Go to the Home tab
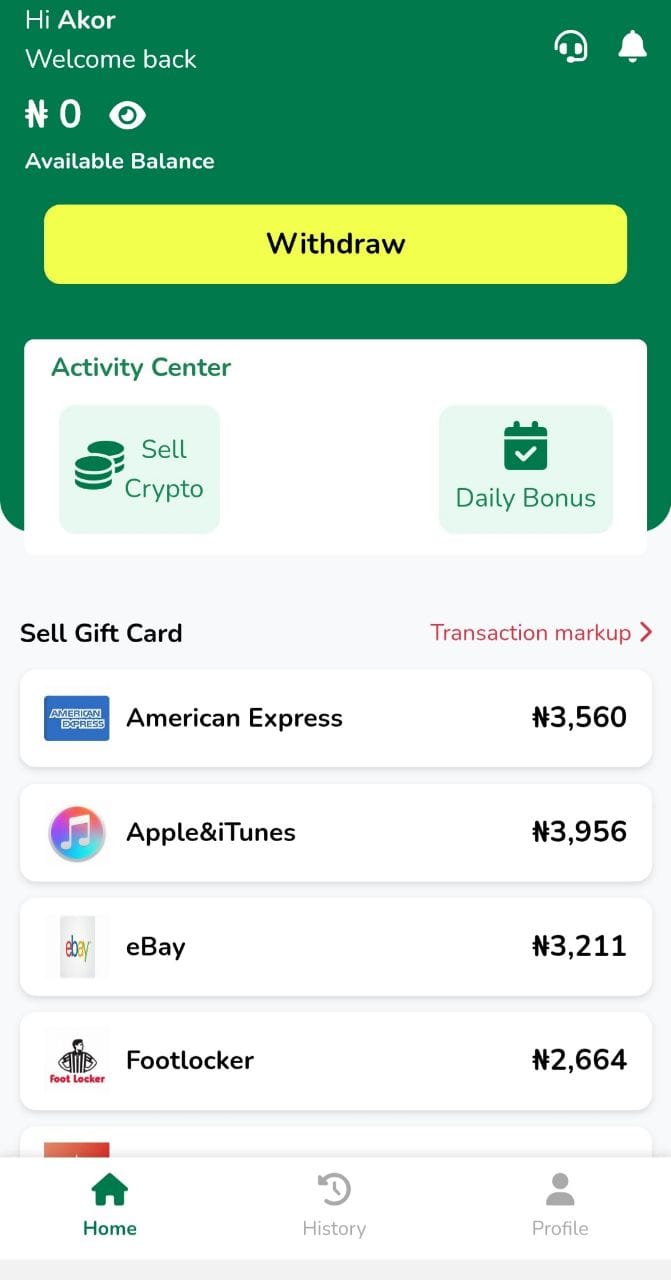The image size is (671, 1280). (x=110, y=1206)
